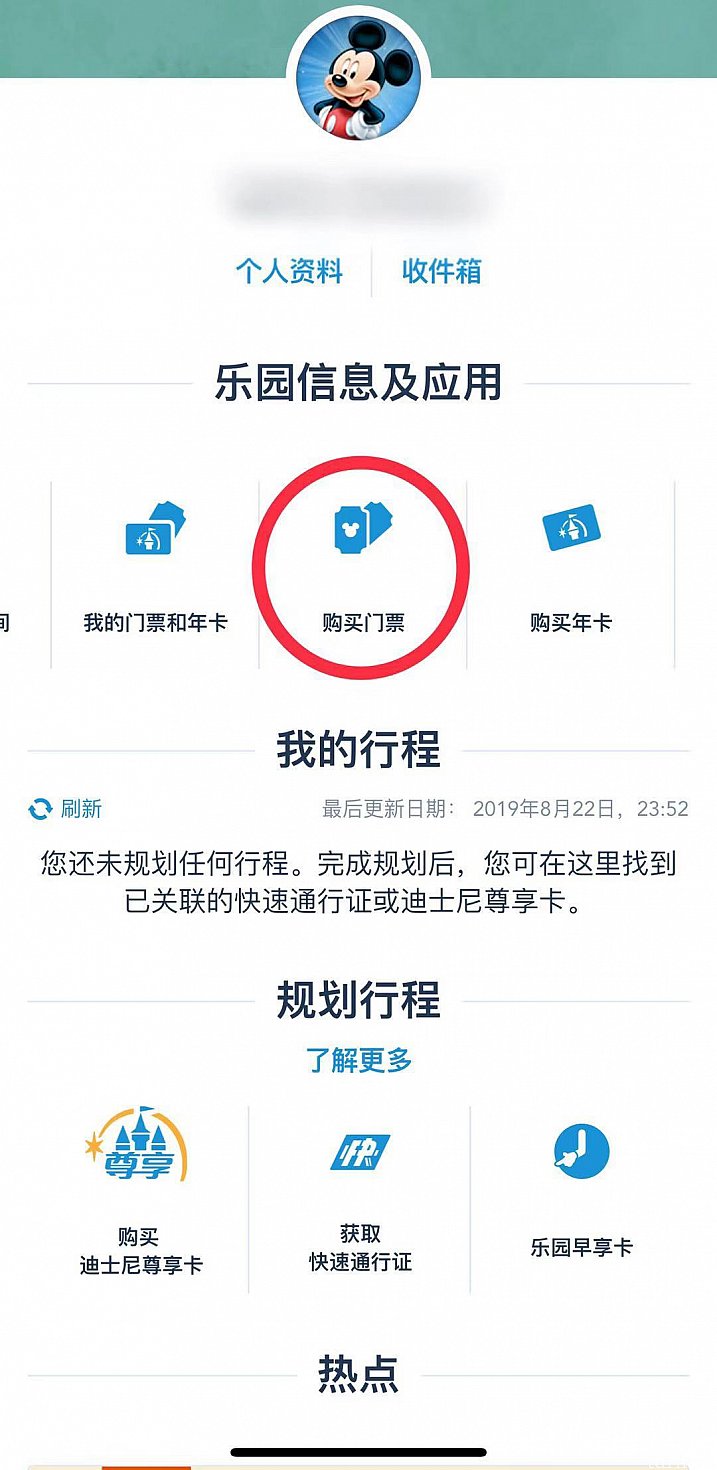Screen dimensions: 717x1470
Task: Open 购买年卡 annual pass purchase
Action: tap(570, 570)
